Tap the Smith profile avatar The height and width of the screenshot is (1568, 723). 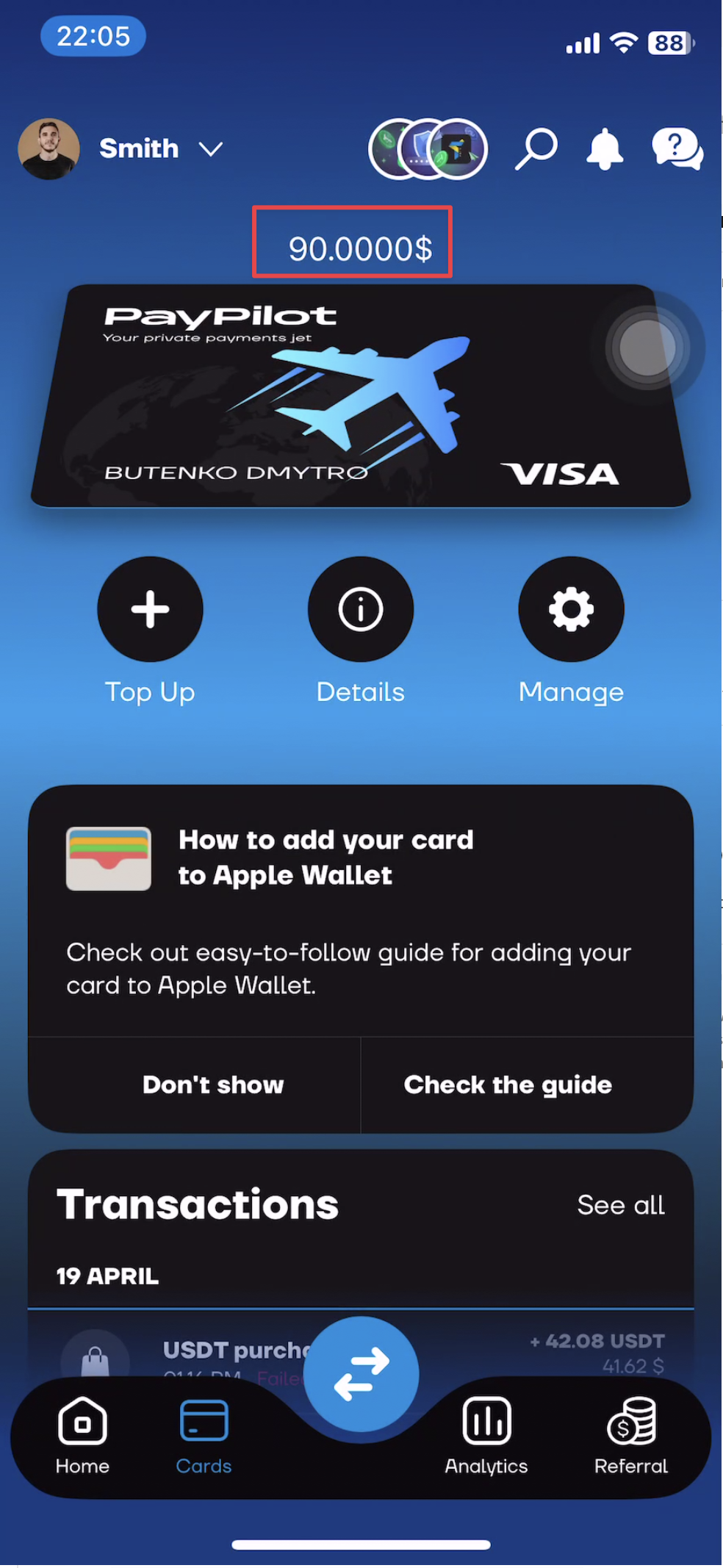(48, 149)
